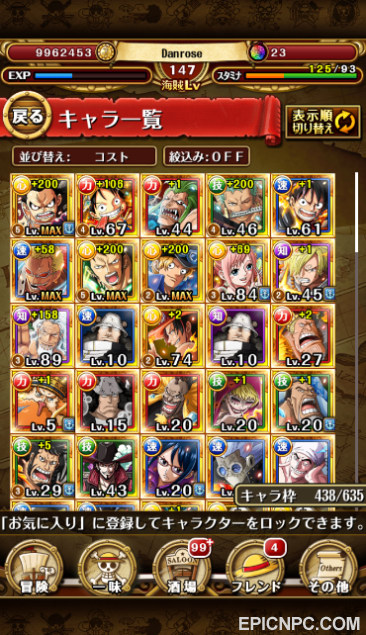Select the Lv.29 character with +5
366x635 pixels.
42,466
